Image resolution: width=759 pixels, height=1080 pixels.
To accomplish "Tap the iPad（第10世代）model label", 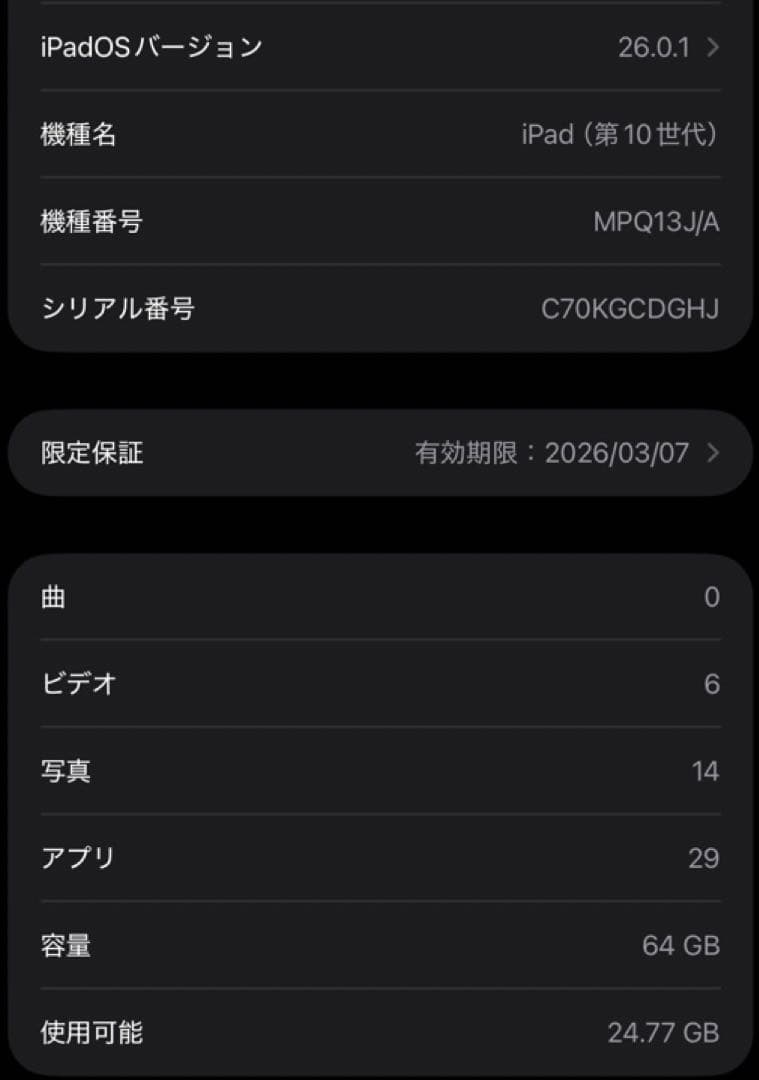I will tap(618, 135).
